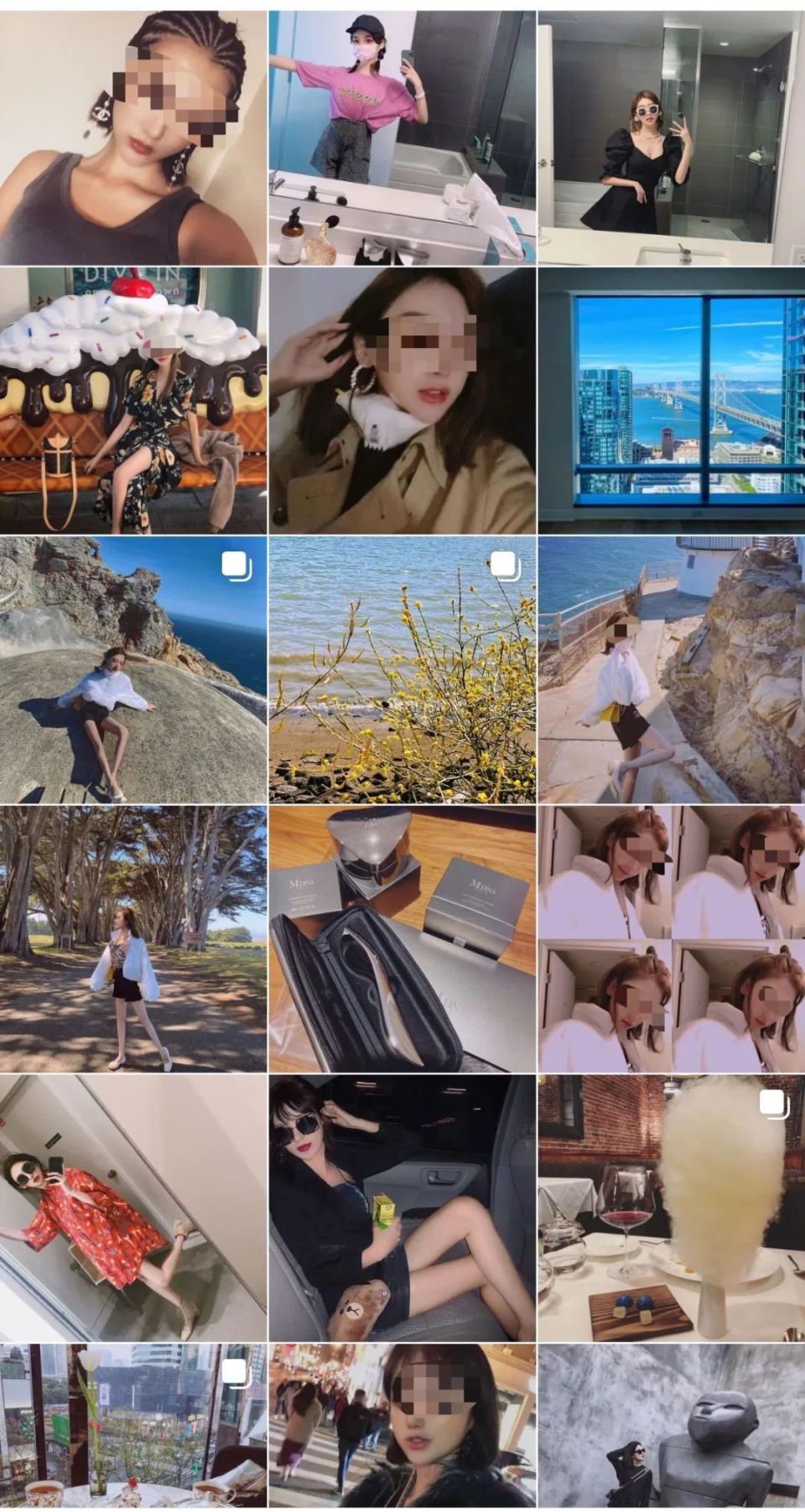Open the braided hair selfie post
805x1512 pixels.
[x=132, y=137]
